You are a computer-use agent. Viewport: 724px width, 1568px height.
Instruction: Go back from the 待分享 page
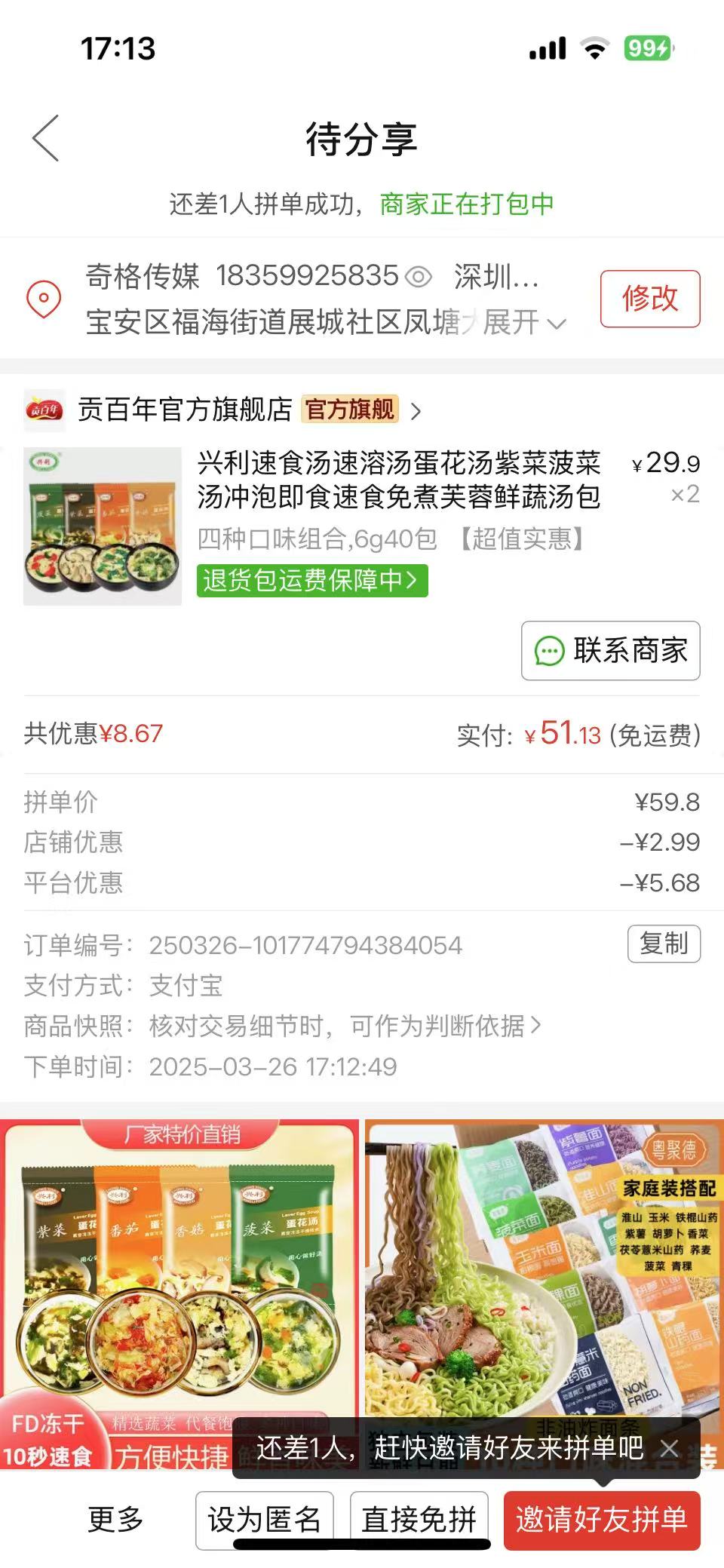pyautogui.click(x=46, y=138)
